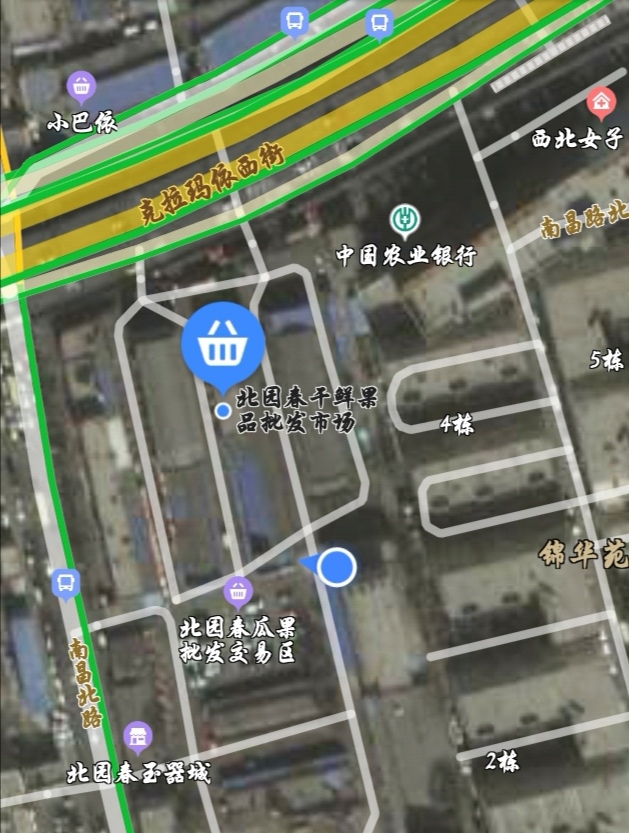
Task: Open the 北园春瓜果批发交易区 marker
Action: (238, 592)
